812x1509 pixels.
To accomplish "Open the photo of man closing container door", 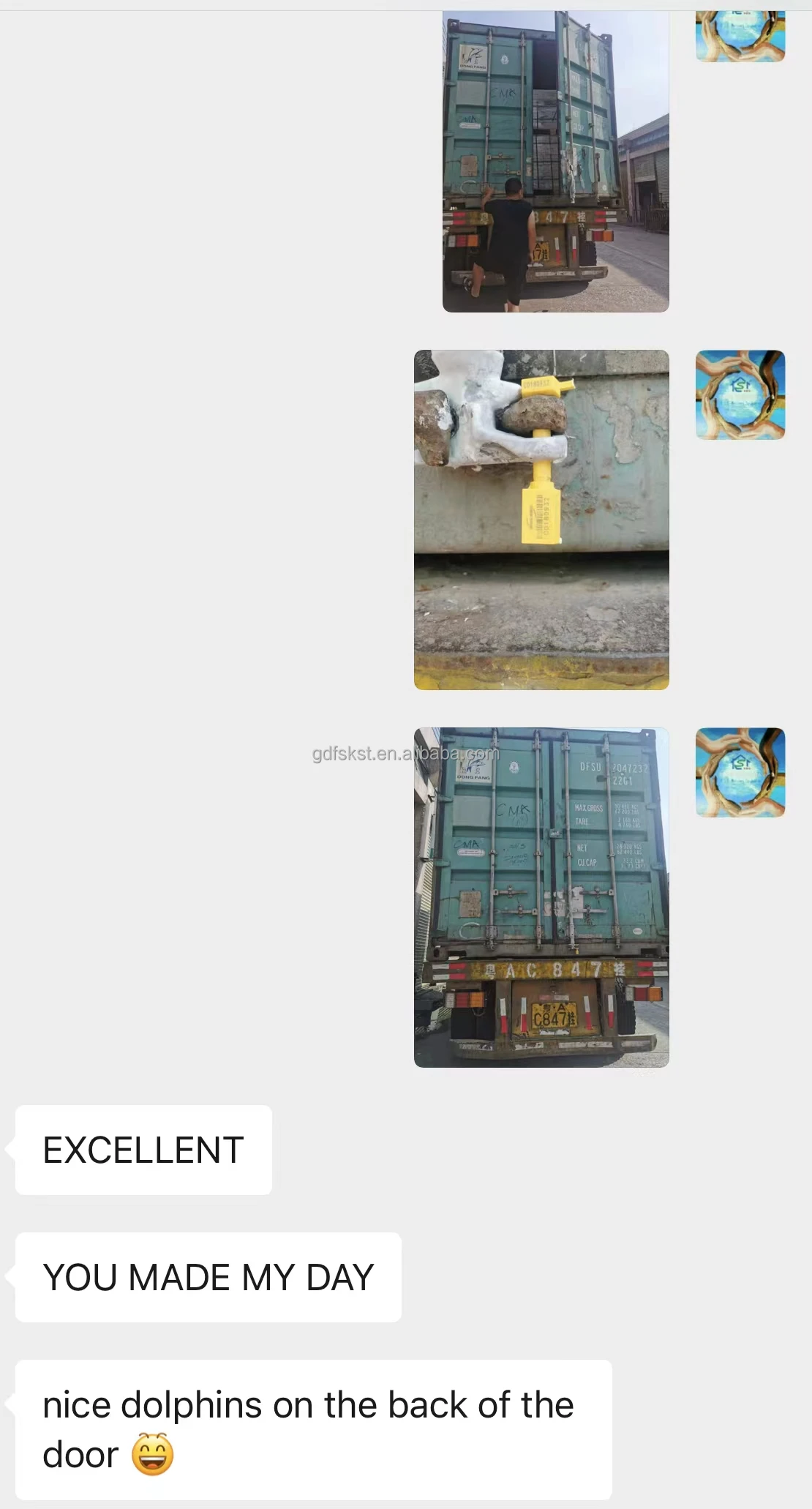I will tap(556, 161).
